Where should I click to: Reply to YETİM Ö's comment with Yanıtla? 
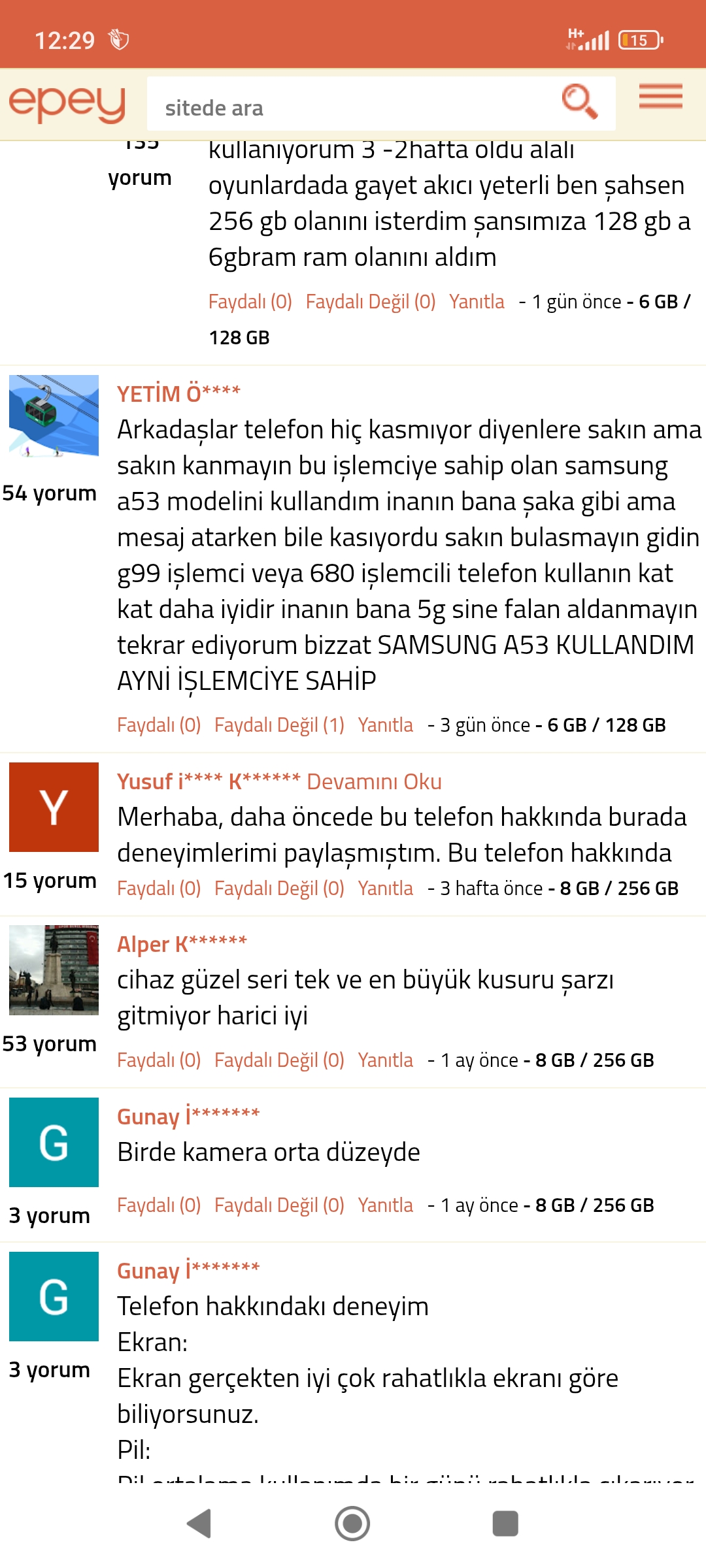[x=386, y=725]
